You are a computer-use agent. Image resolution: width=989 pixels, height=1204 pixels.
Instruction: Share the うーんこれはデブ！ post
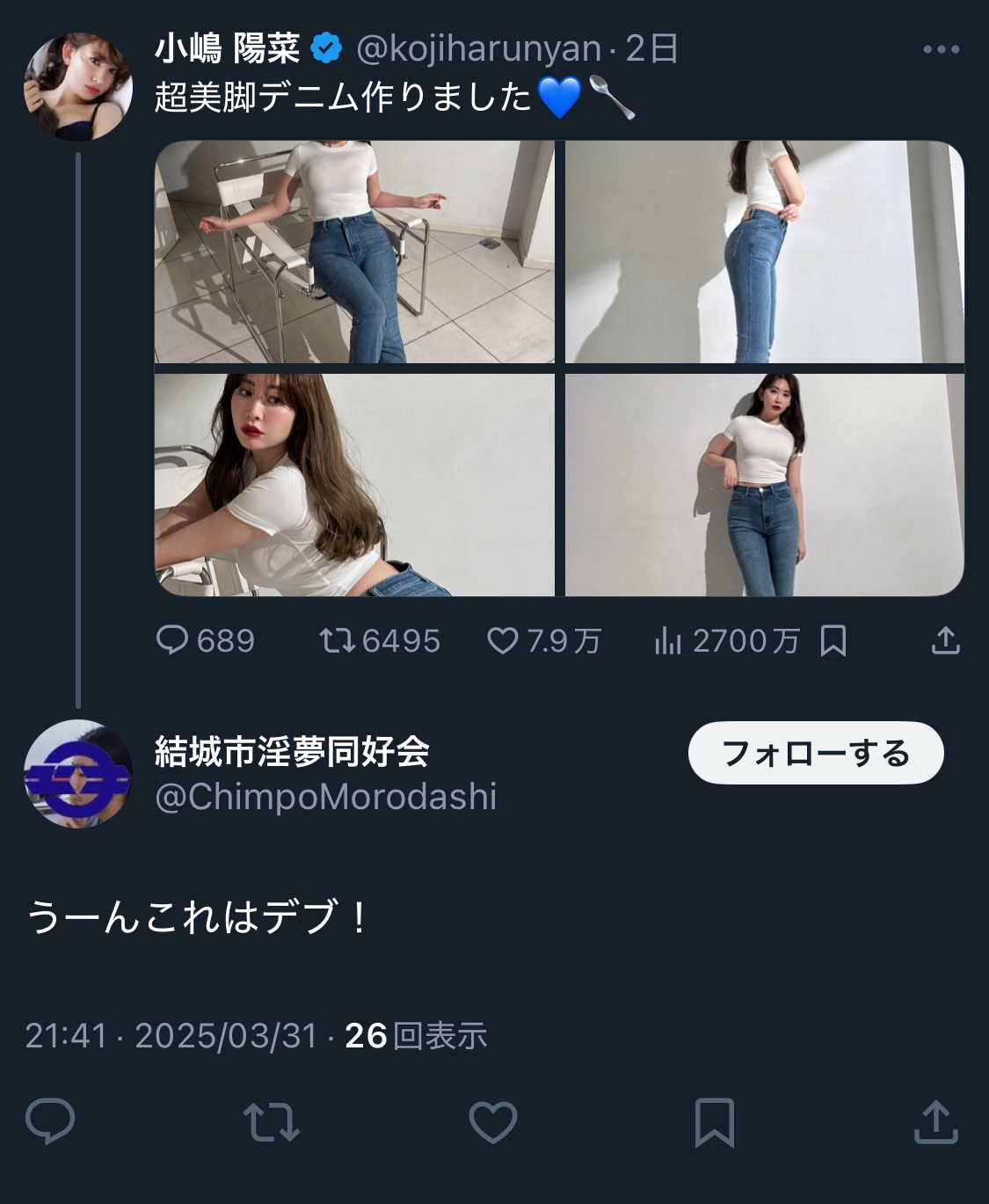[935, 1121]
